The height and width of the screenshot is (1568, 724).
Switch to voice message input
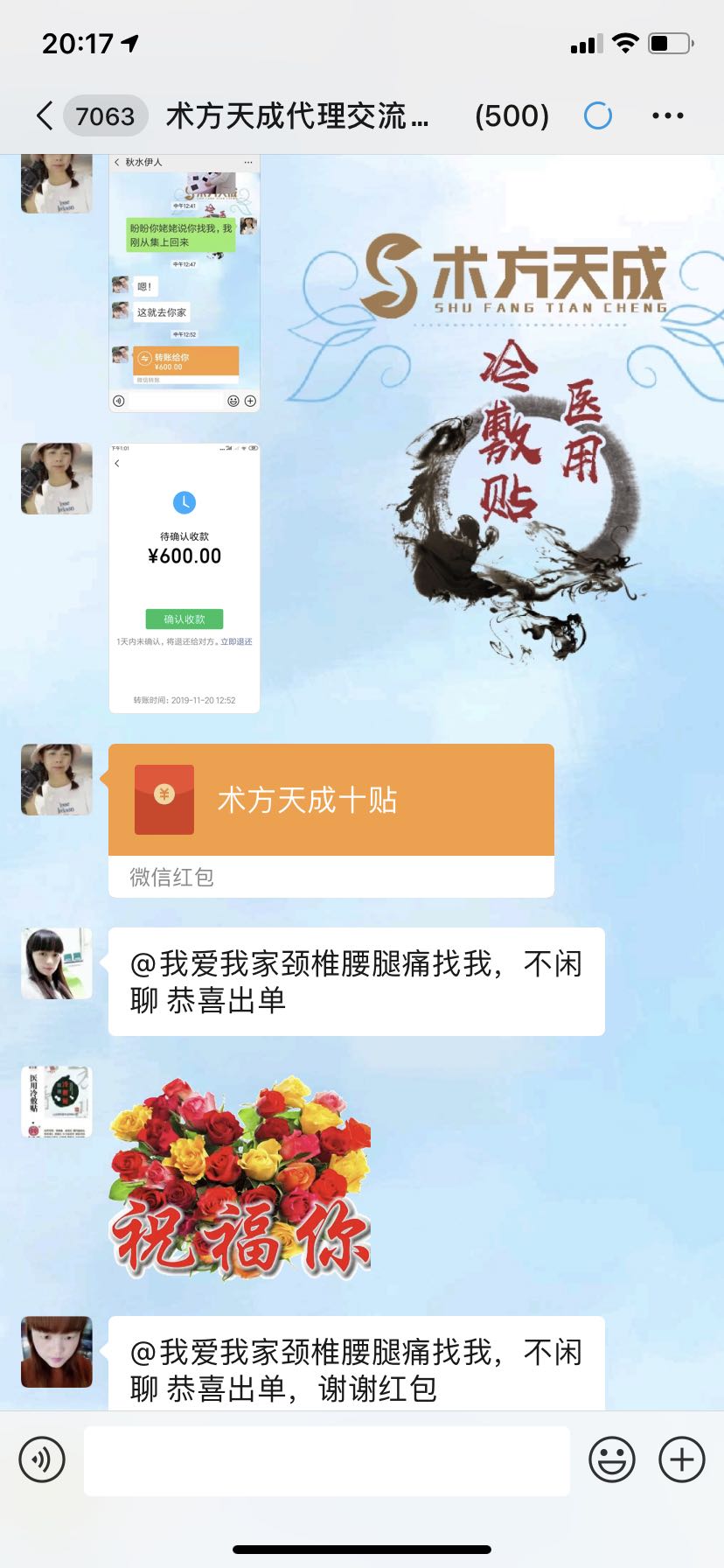click(x=42, y=1460)
